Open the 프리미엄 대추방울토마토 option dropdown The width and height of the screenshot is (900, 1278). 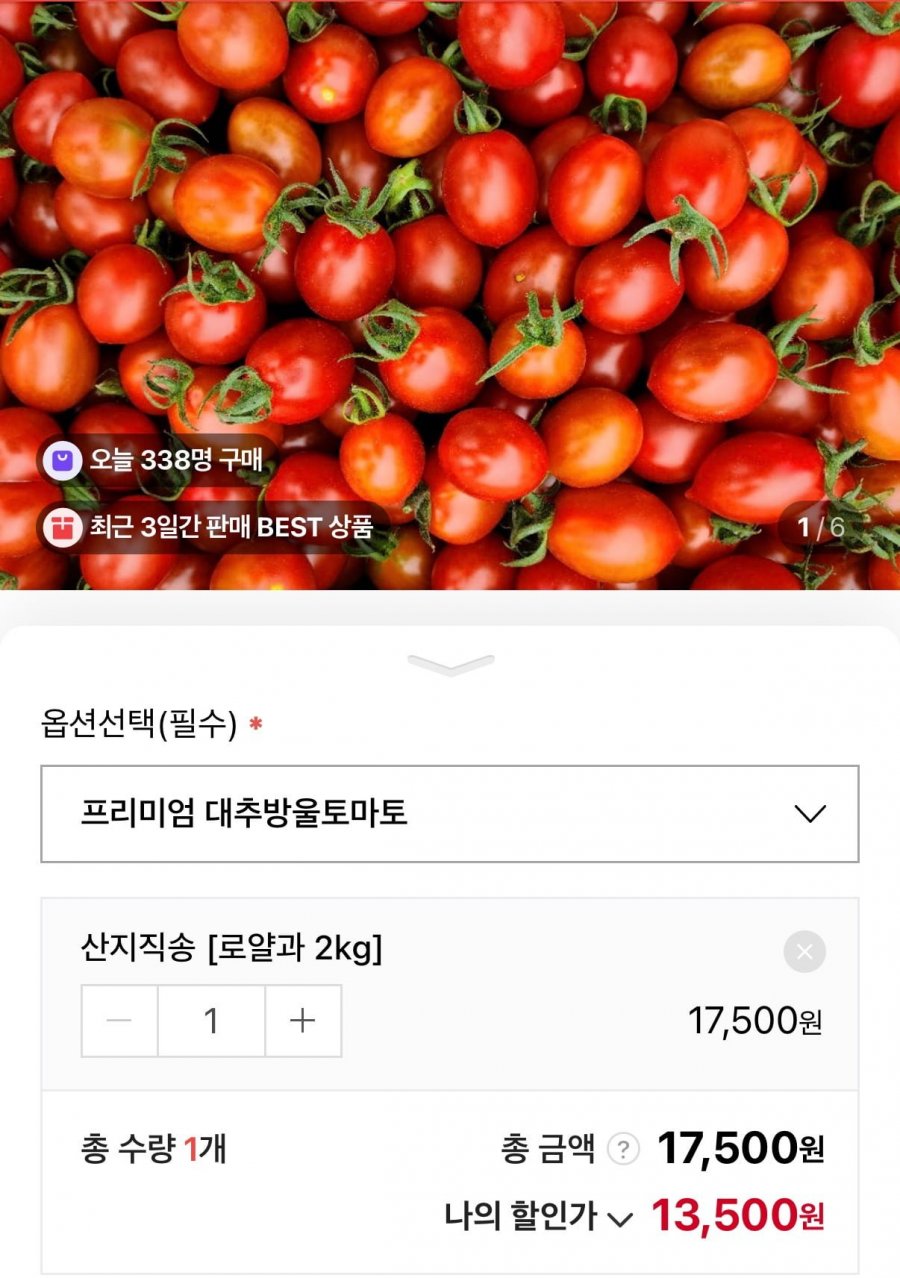click(450, 814)
